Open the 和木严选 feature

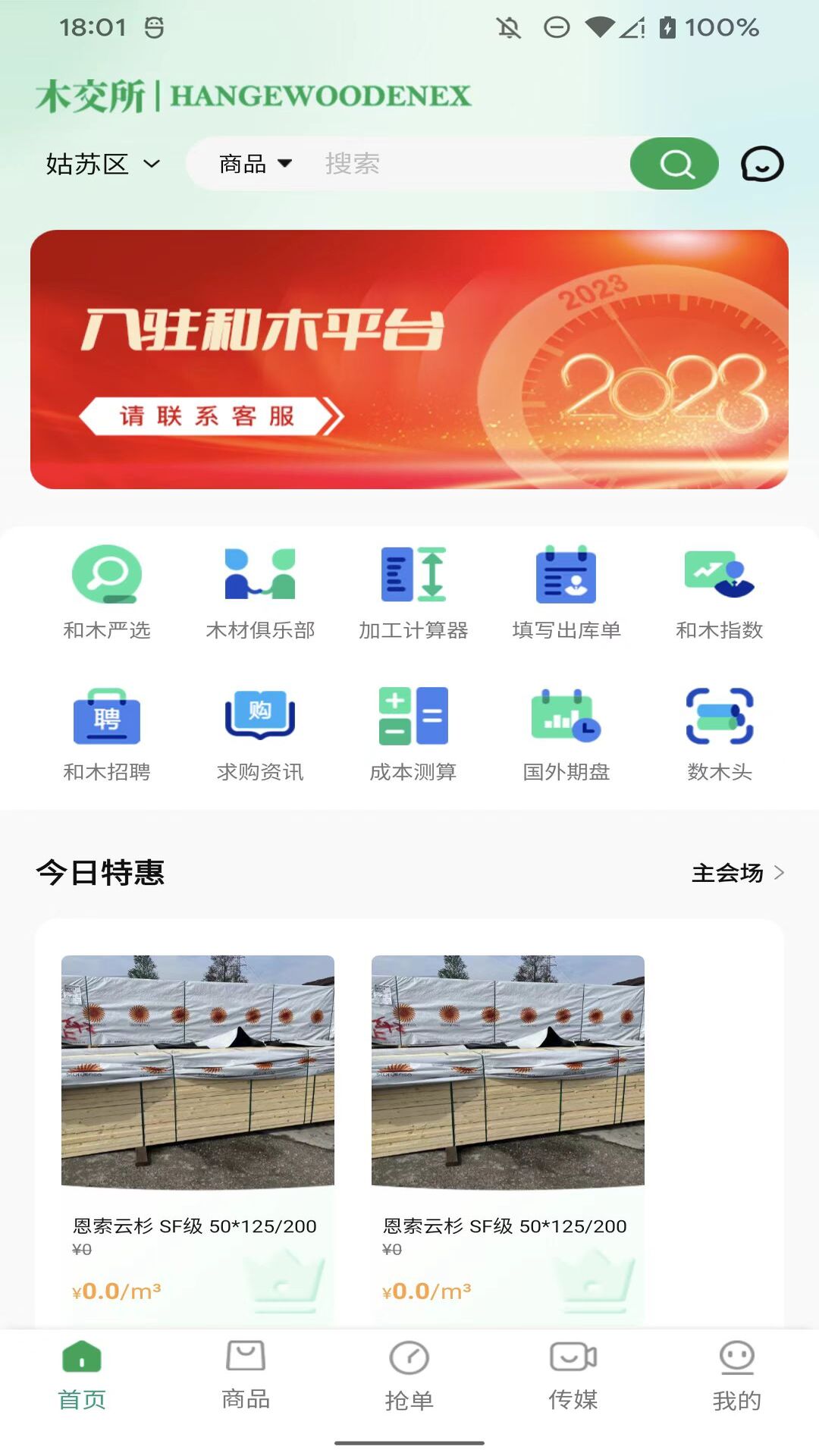coord(106,591)
